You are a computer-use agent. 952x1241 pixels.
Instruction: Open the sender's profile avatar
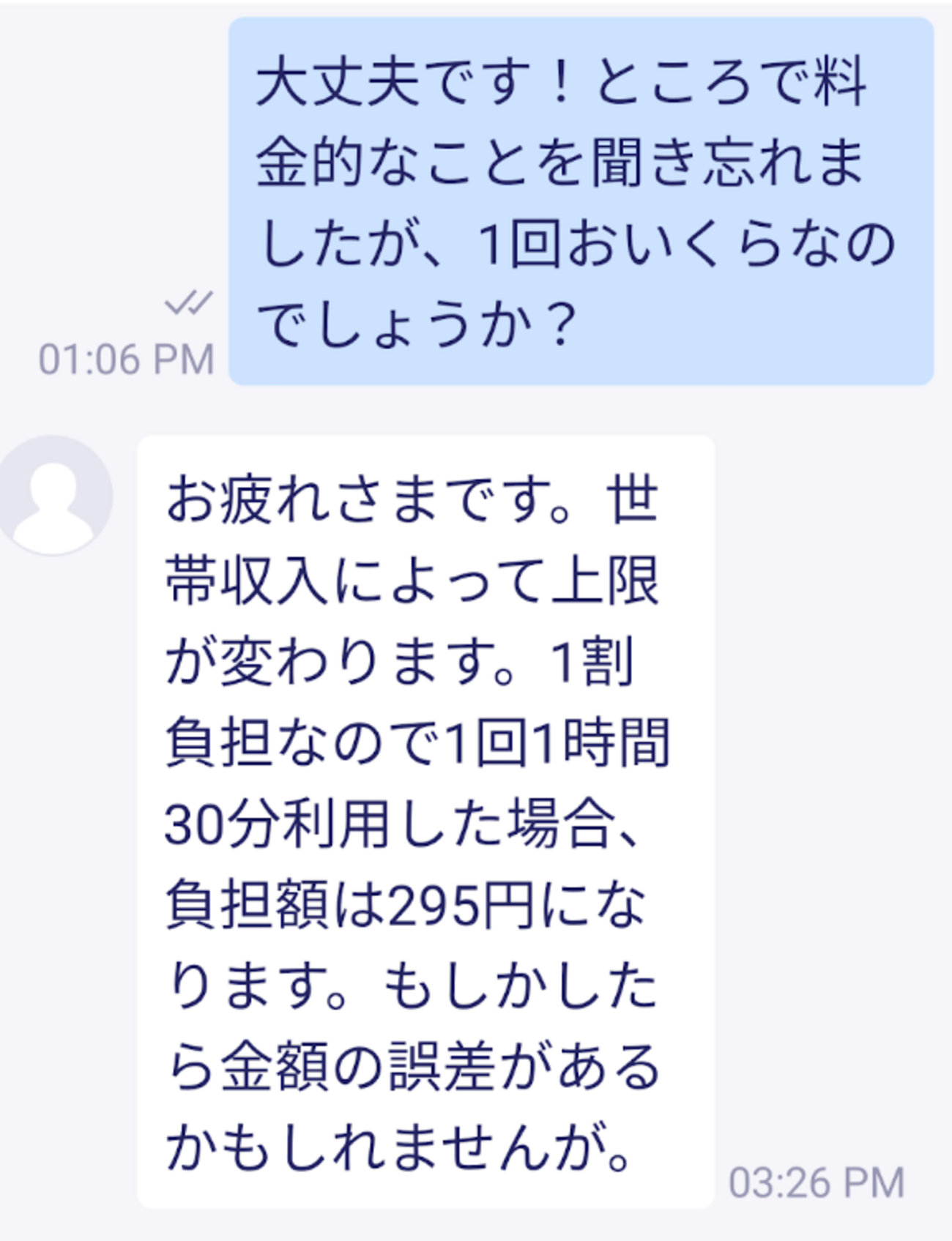pos(53,496)
